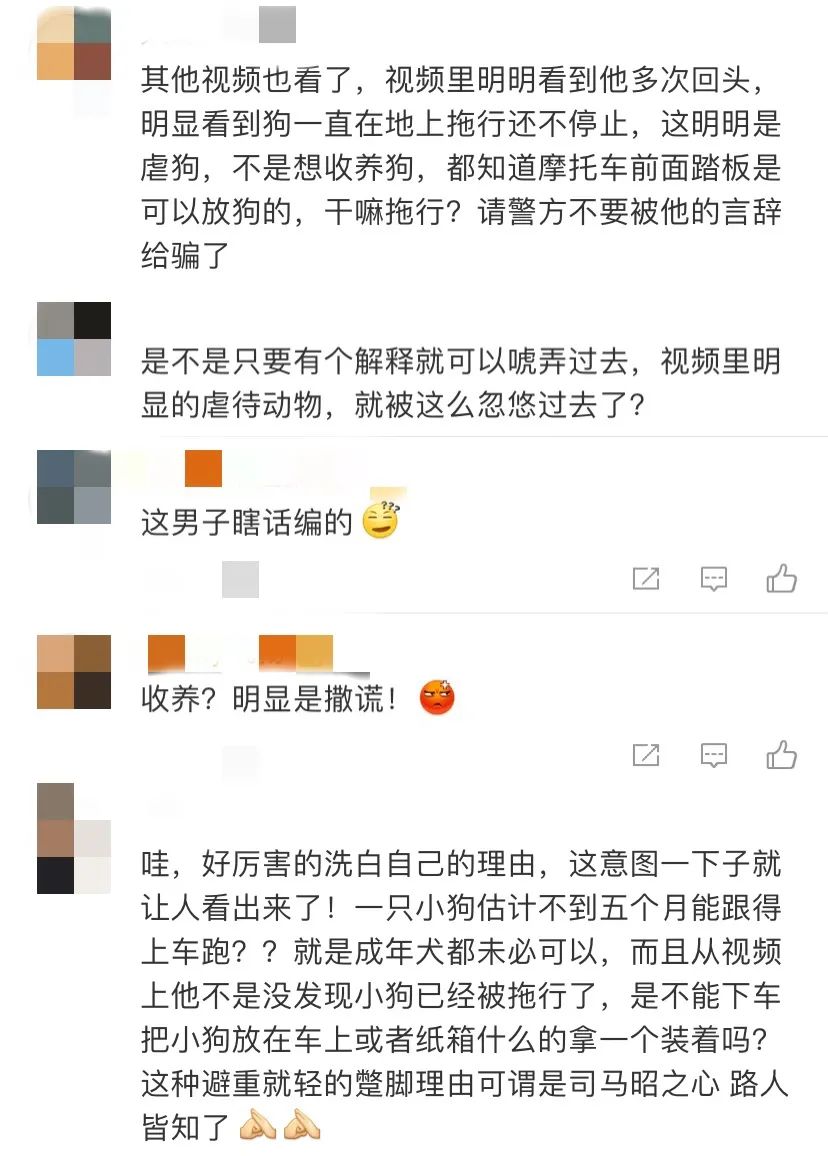View profile picture beside "这男子瞎话编的"
The image size is (828, 1156).
coord(74,487)
